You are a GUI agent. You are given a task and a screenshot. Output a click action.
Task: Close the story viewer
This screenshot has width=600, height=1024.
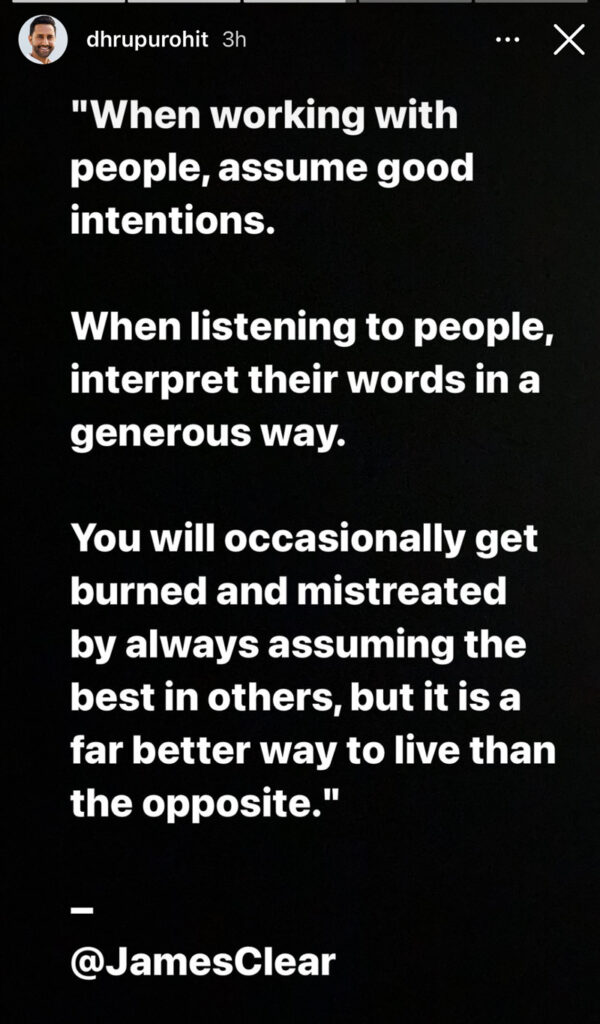(x=568, y=40)
